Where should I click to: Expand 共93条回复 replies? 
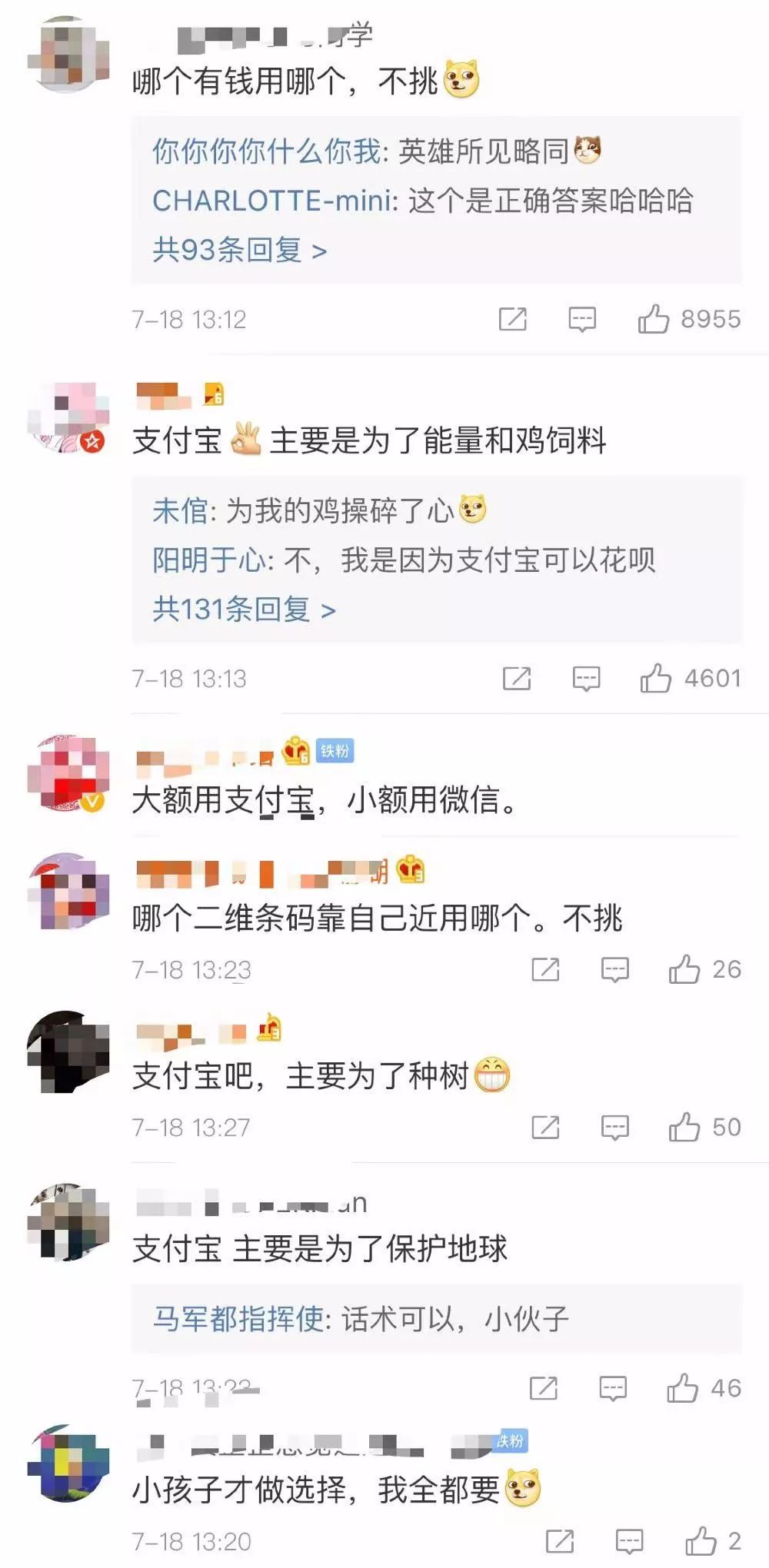(x=239, y=250)
